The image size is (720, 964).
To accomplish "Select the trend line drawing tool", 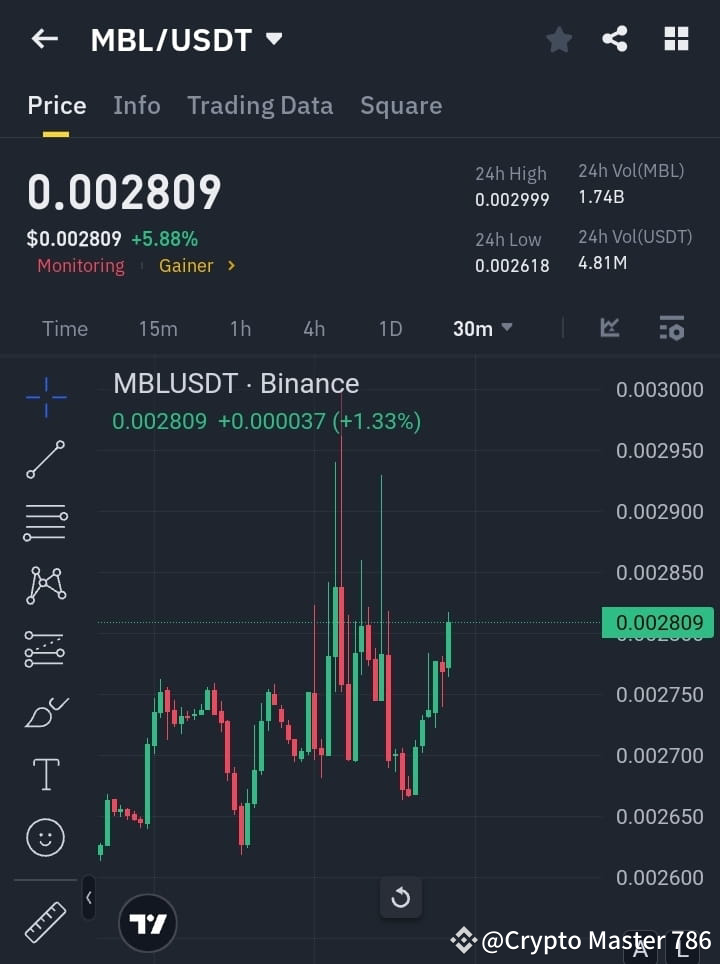I will click(44, 460).
